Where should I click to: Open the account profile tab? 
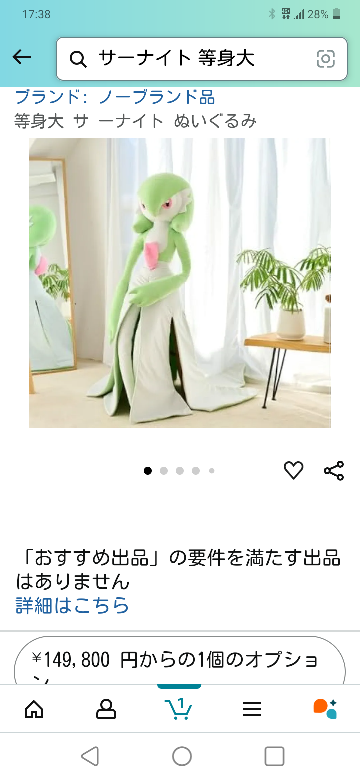pos(106,709)
